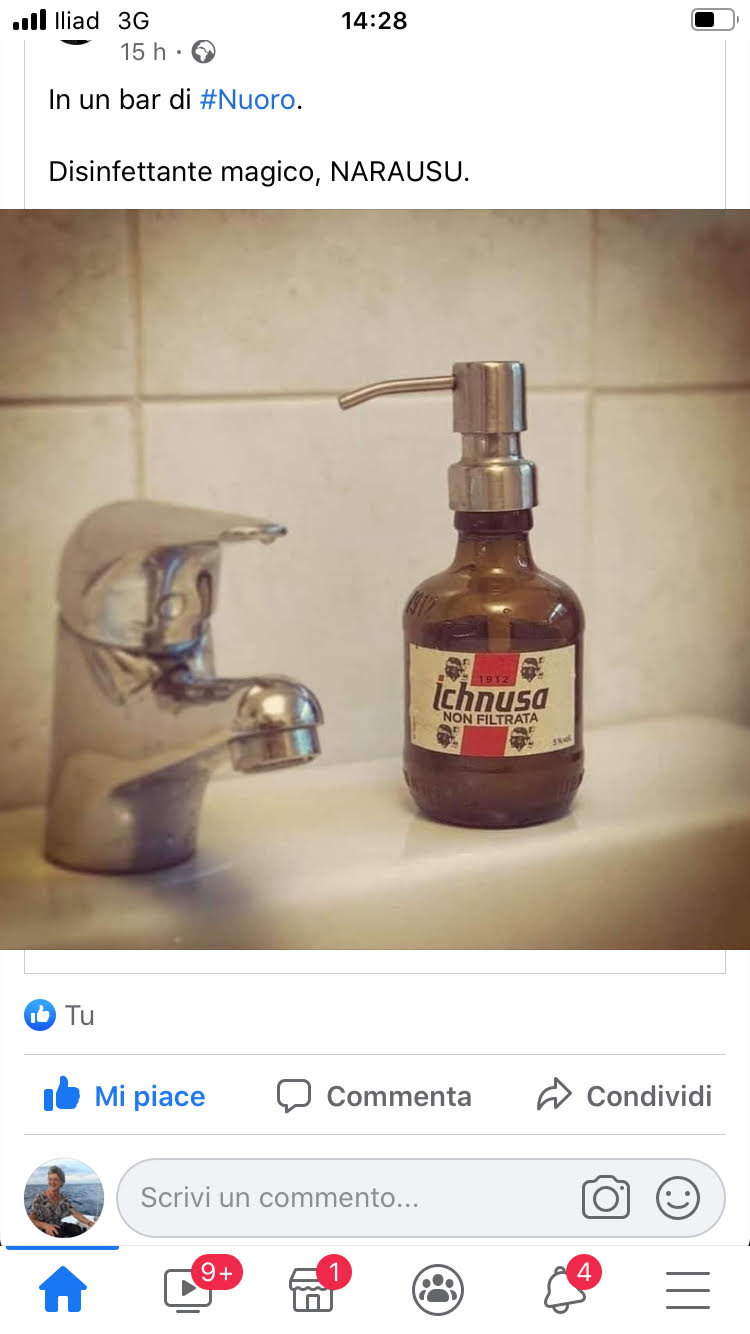Attach a photo to the comment
Screen dimensions: 750x1334
(606, 1198)
